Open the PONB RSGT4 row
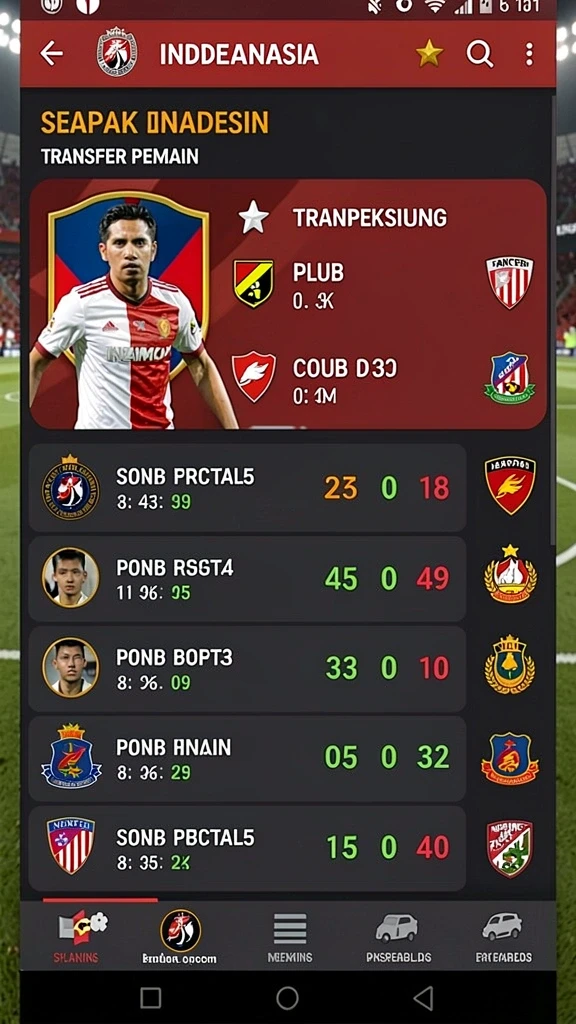The image size is (576, 1024). 248,578
